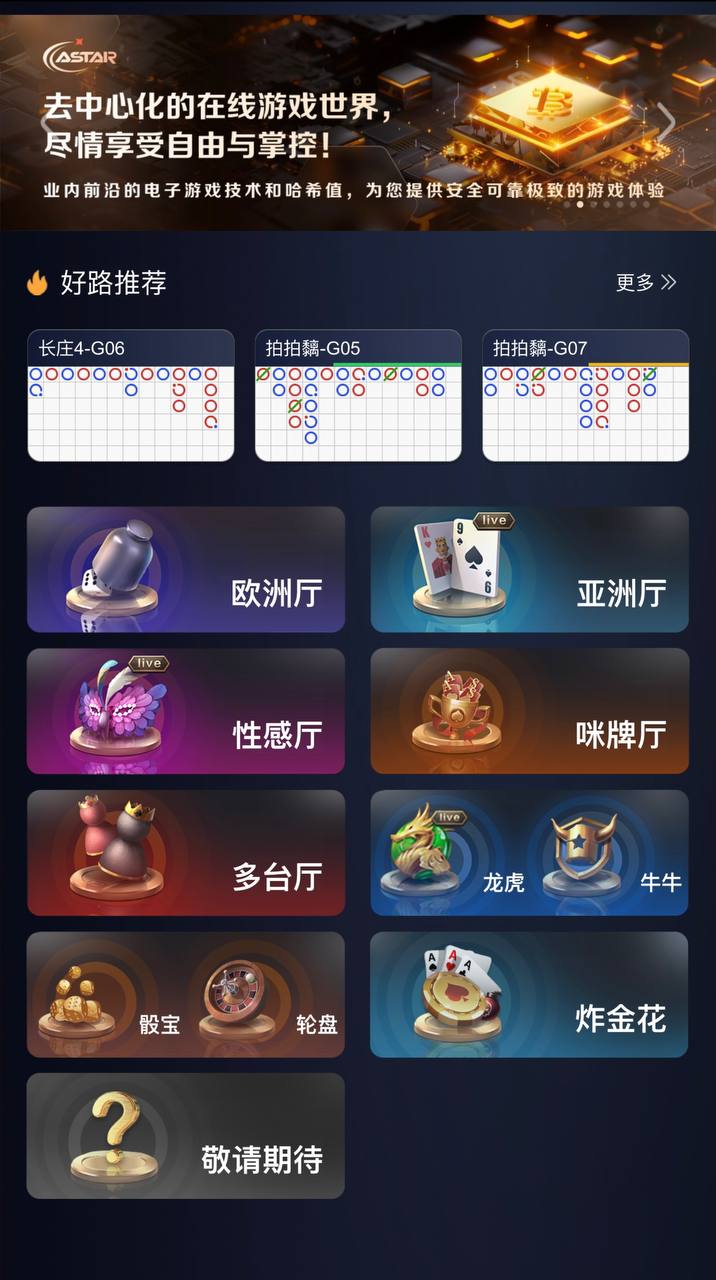716x1280 pixels.
Task: Open the 龙虎 game
Action: 450,854
